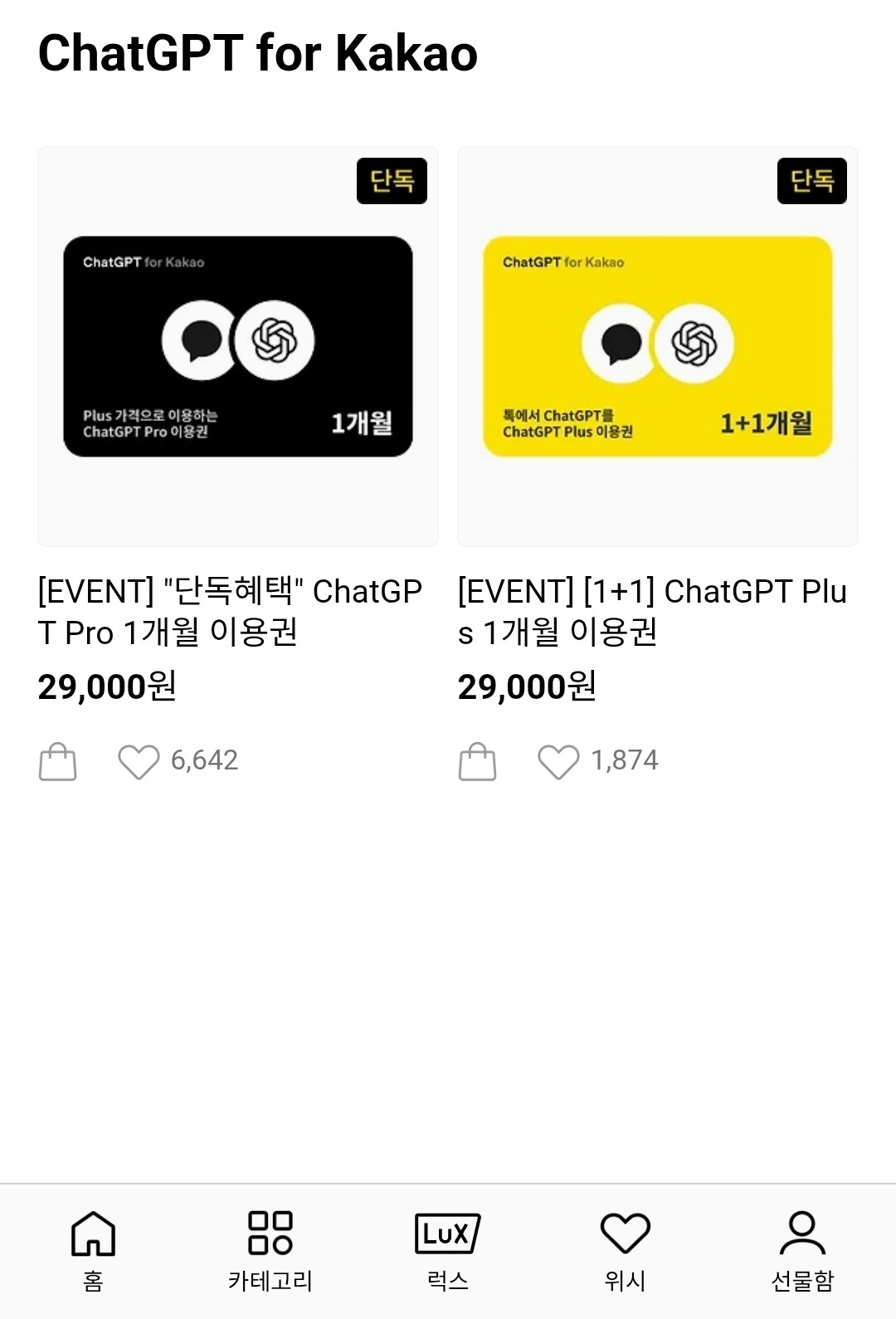The width and height of the screenshot is (896, 1319).
Task: Open the ChatGPT Plus 1+1 이용권 product card
Action: 657,347
